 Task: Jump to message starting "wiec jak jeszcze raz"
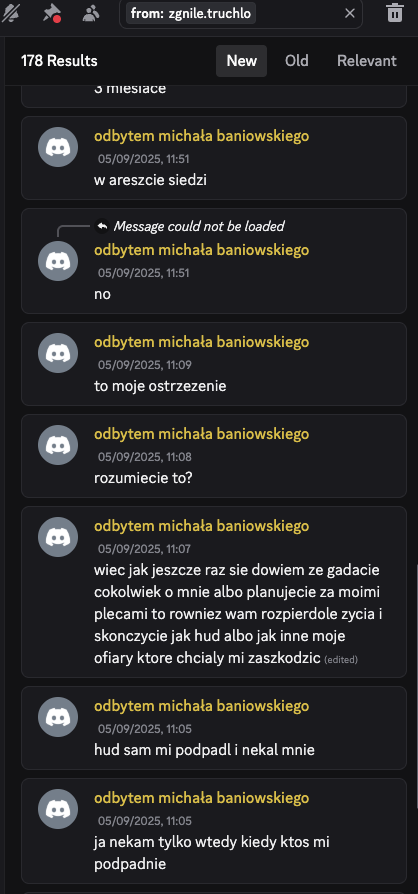coord(214,592)
